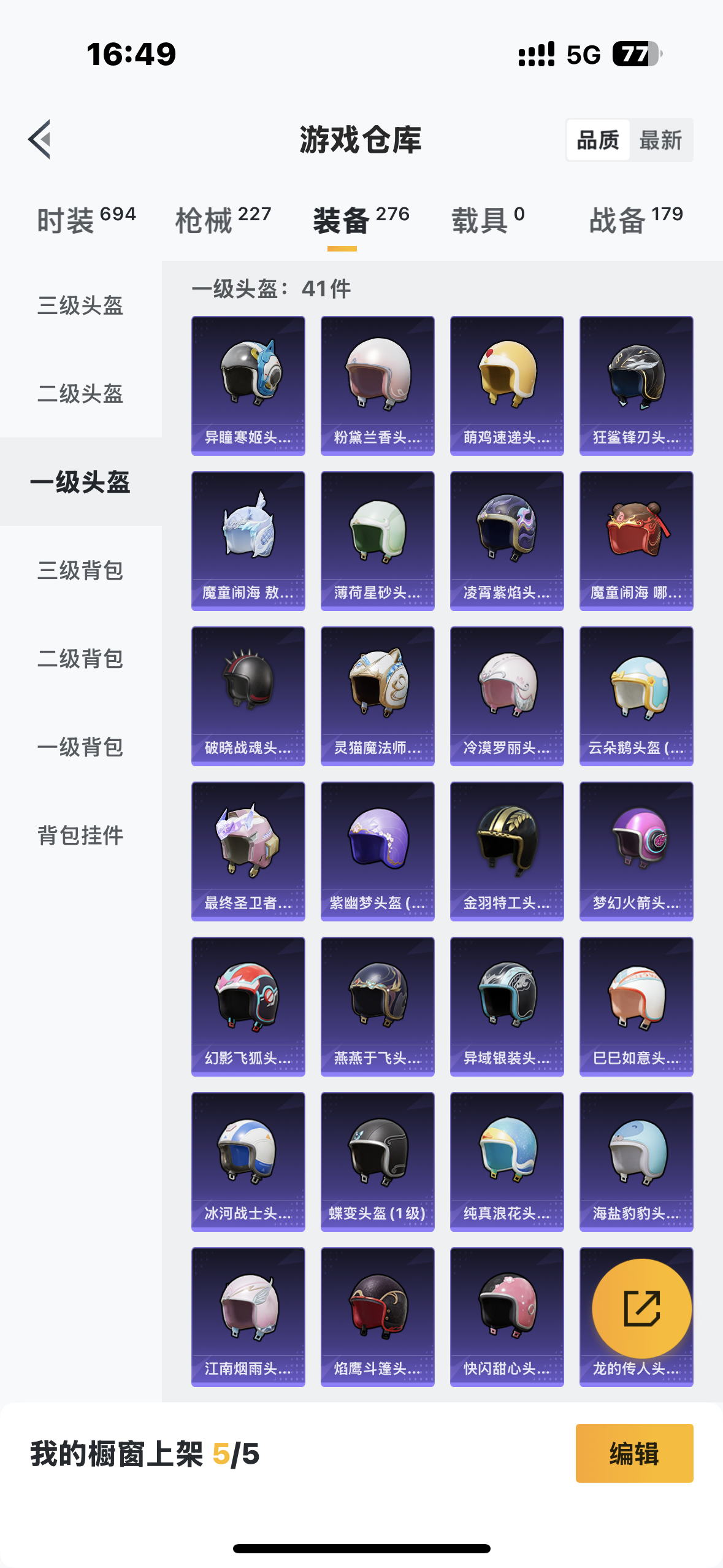Expand the 三级背包 category
The width and height of the screenshot is (723, 1568).
[x=80, y=571]
